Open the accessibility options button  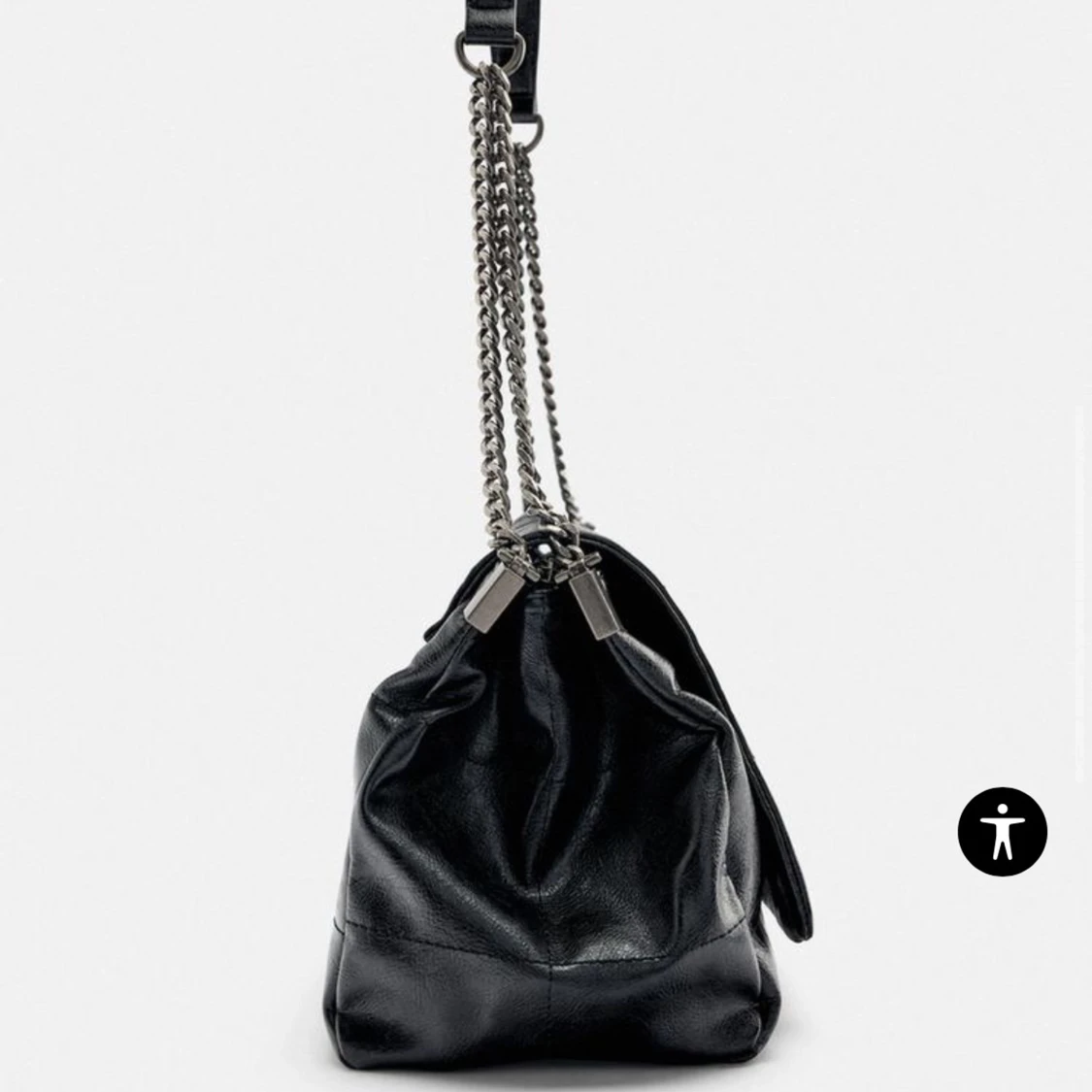point(1002,832)
